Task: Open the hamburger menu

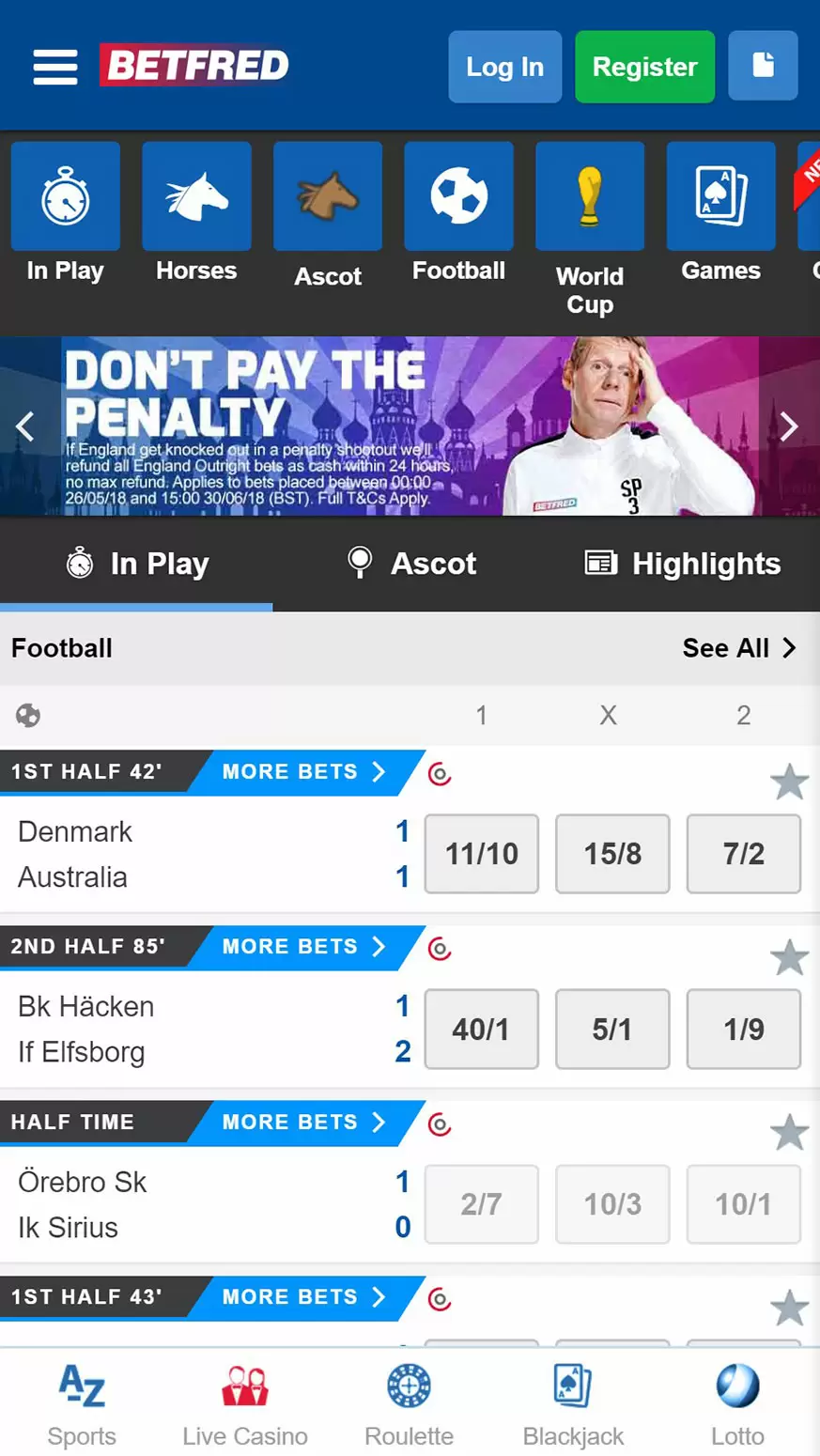Action: tap(55, 67)
